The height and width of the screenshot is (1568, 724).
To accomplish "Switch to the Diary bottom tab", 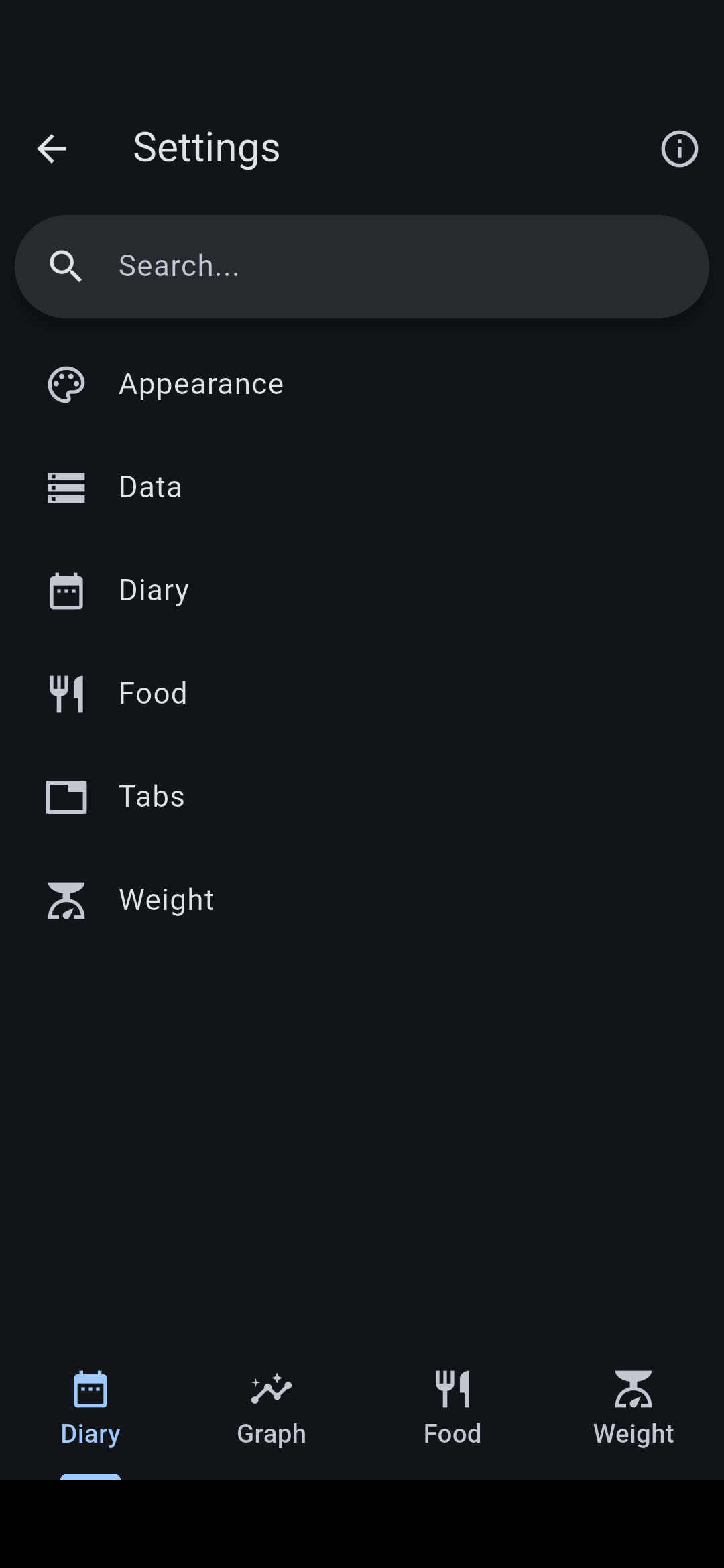I will pyautogui.click(x=90, y=1407).
